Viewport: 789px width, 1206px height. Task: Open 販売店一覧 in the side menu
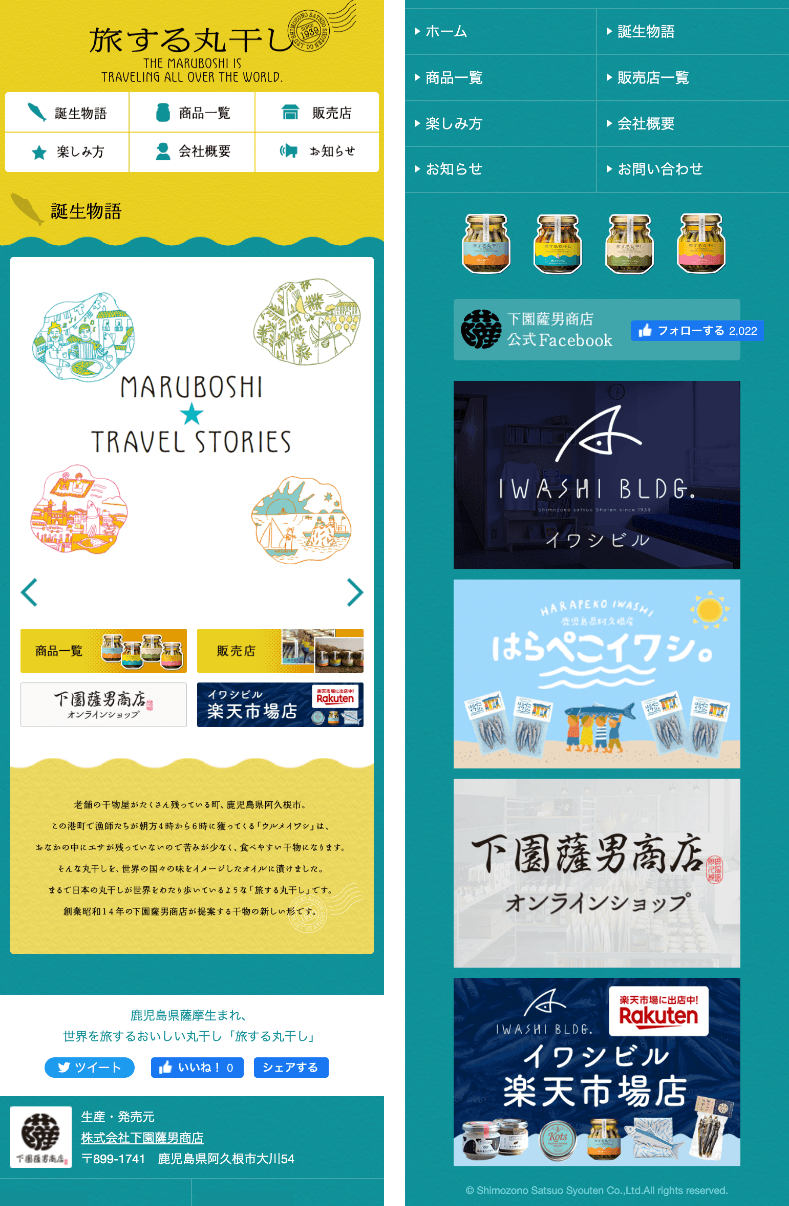653,77
